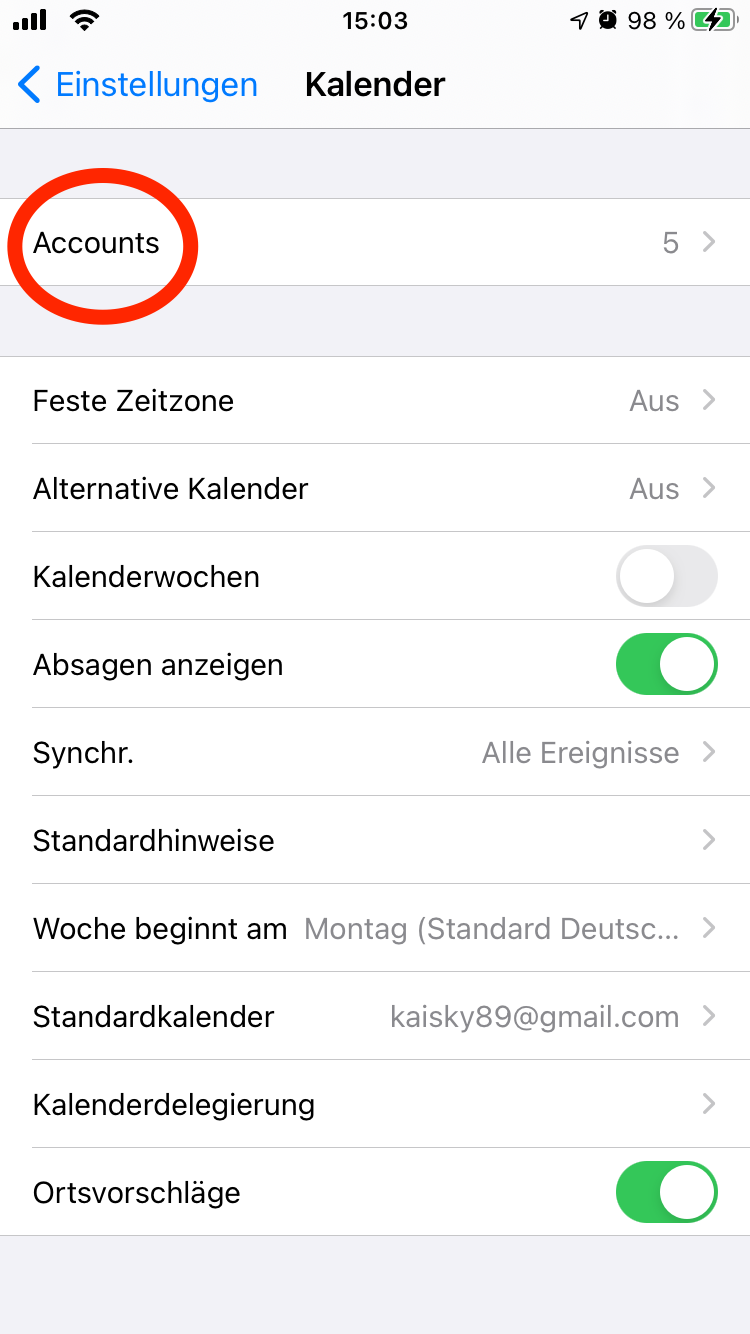Change Woche beginnt am setting

click(x=375, y=929)
